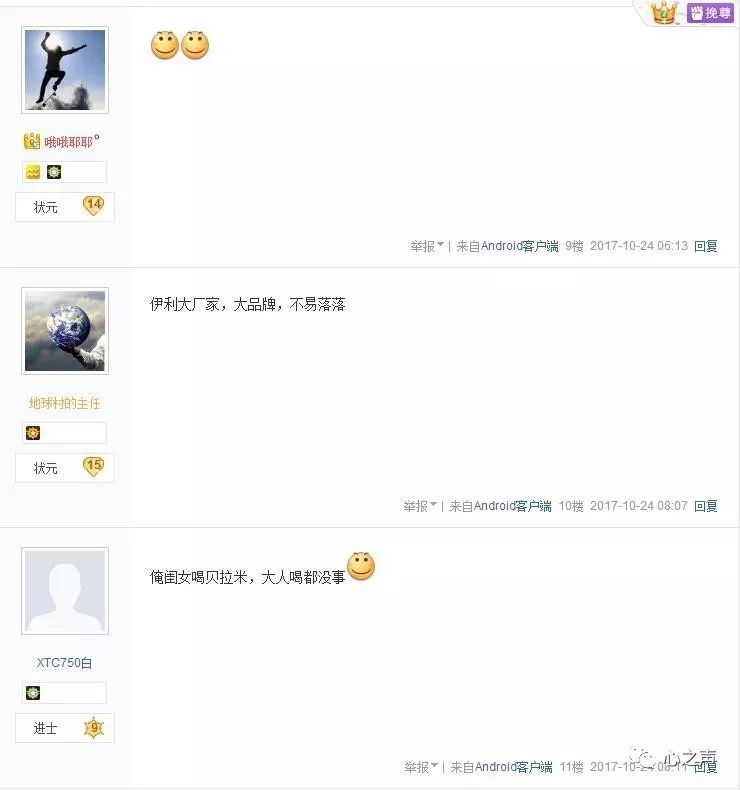Open username link XTC750白
Viewport: 740px width, 790px height.
65,663
